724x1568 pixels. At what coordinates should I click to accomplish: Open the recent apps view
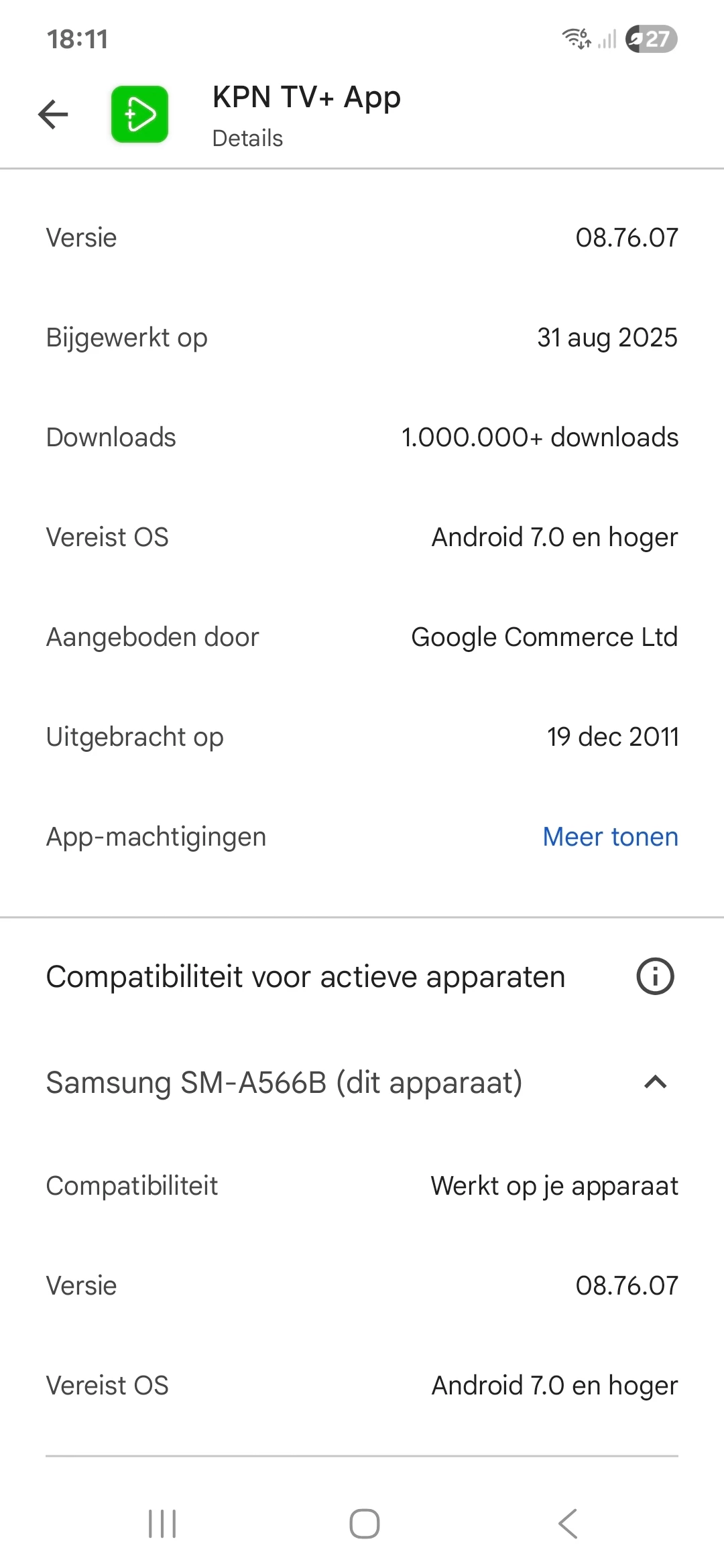(162, 1524)
